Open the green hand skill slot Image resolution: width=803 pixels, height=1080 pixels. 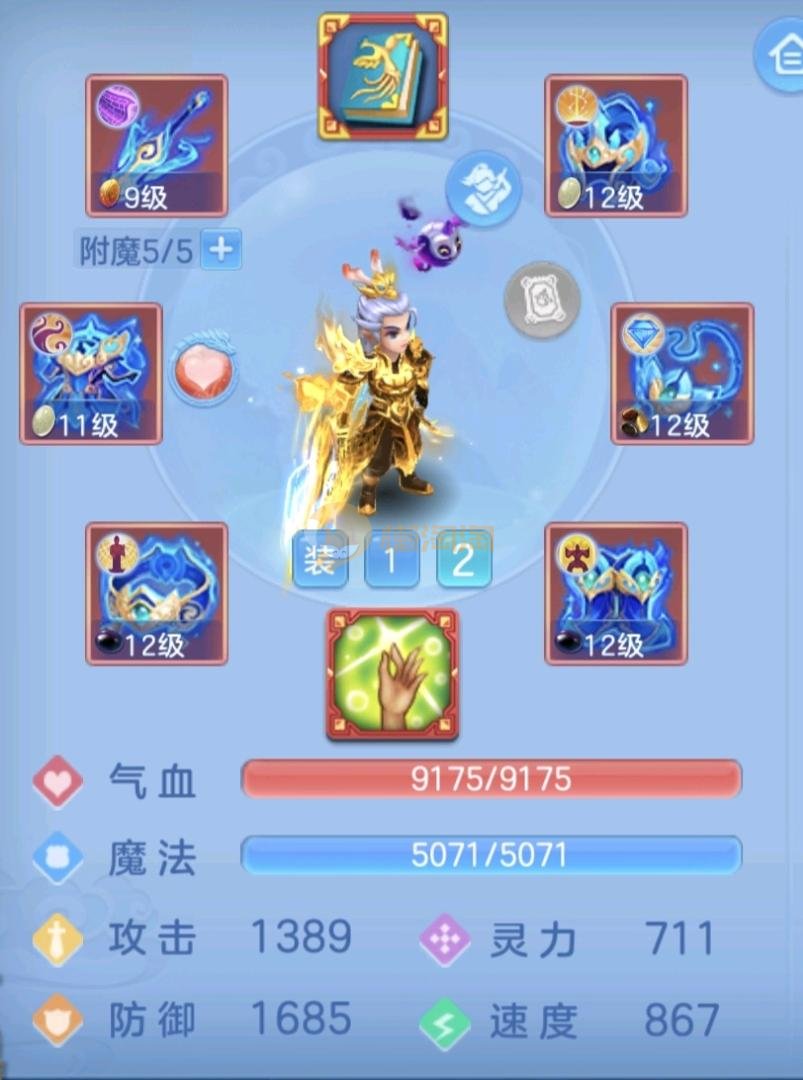[392, 674]
